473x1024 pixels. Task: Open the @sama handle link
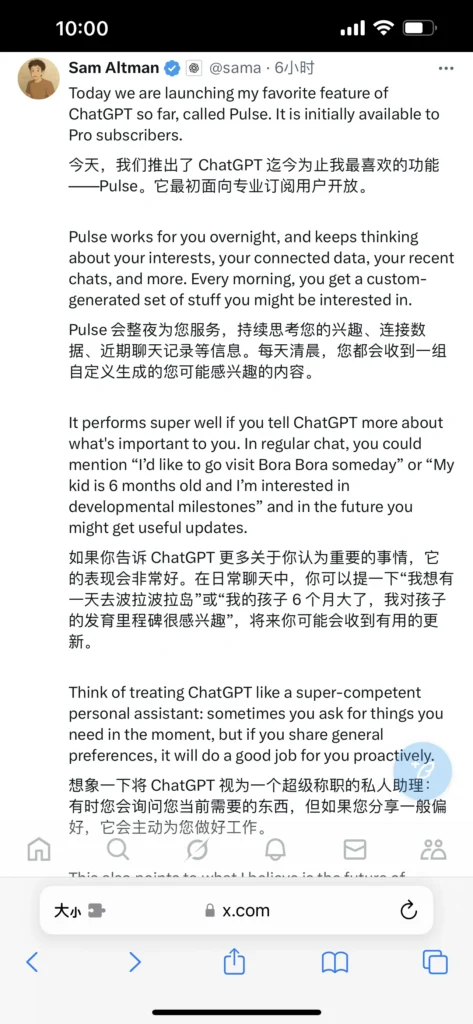pos(234,67)
